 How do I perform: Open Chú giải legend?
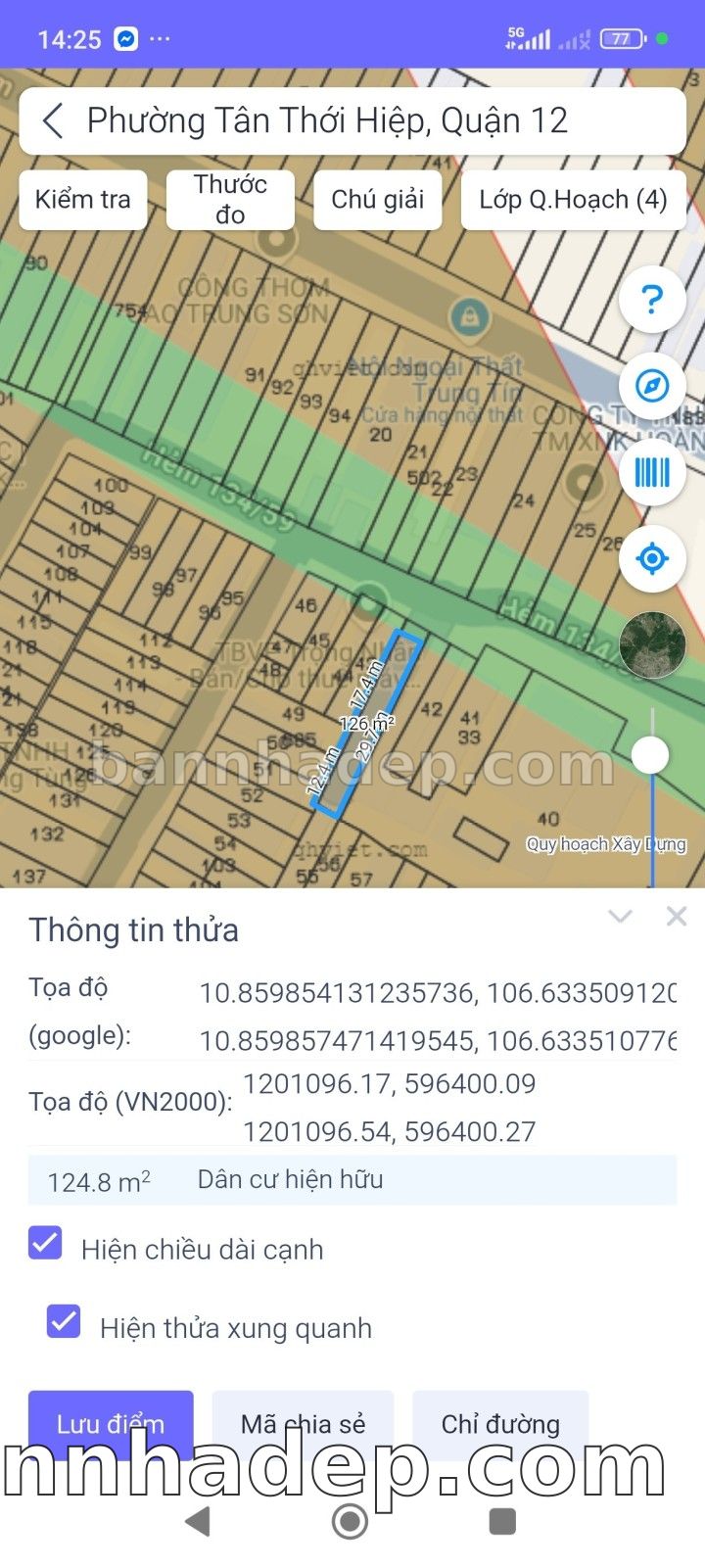[x=377, y=200]
